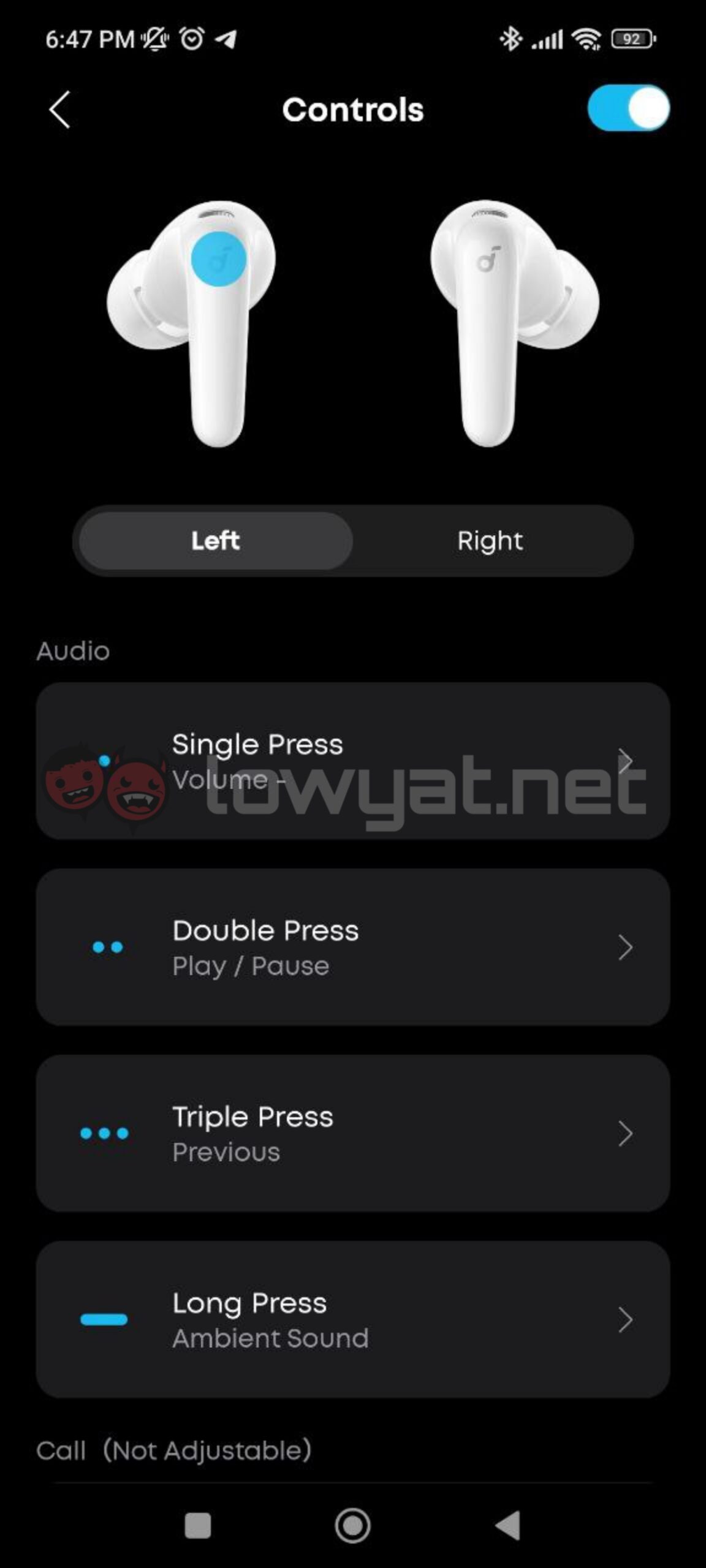The image size is (706, 1568).
Task: Tap the system home button
Action: (x=352, y=1526)
